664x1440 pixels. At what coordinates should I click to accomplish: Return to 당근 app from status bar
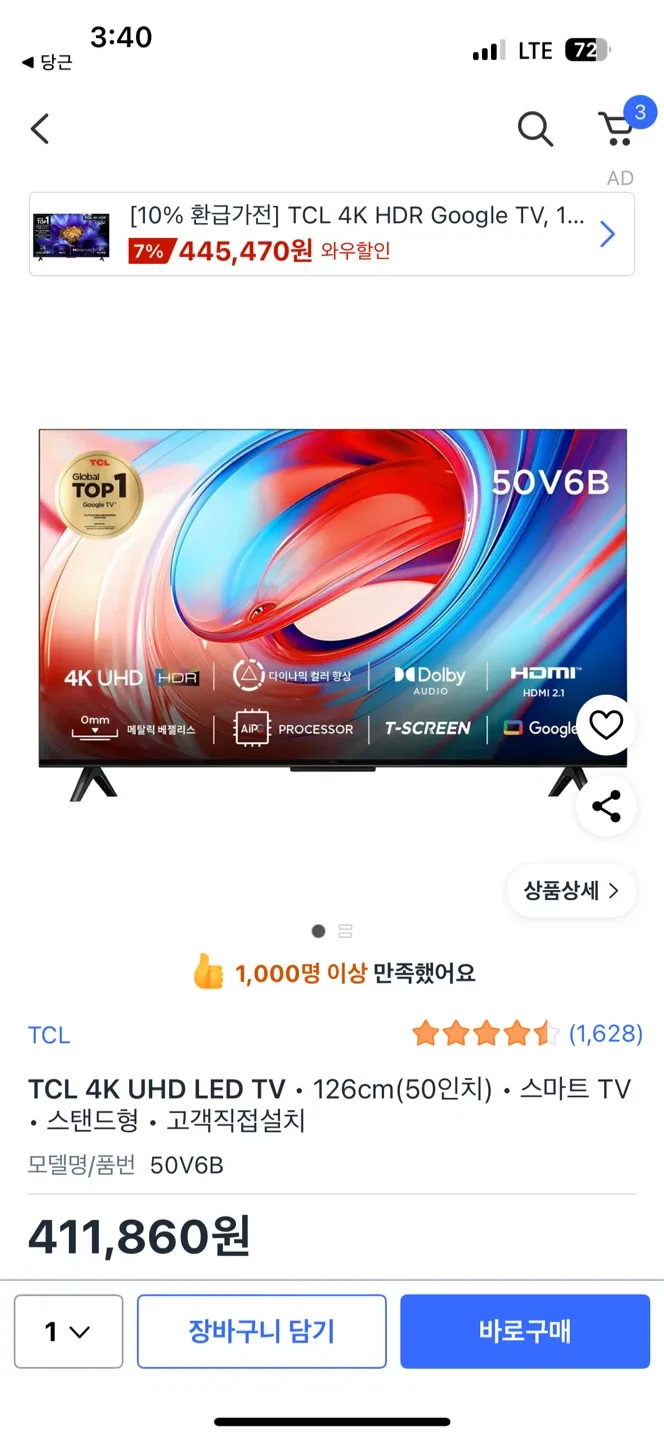pos(47,62)
